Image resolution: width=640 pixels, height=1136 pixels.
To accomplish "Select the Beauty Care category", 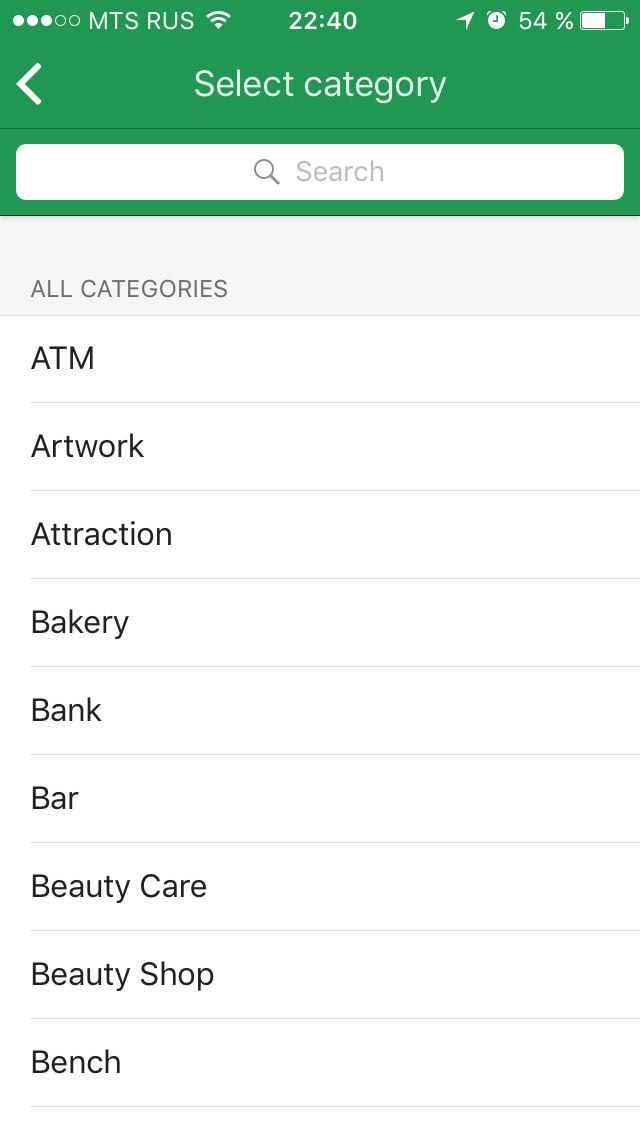I will click(320, 887).
